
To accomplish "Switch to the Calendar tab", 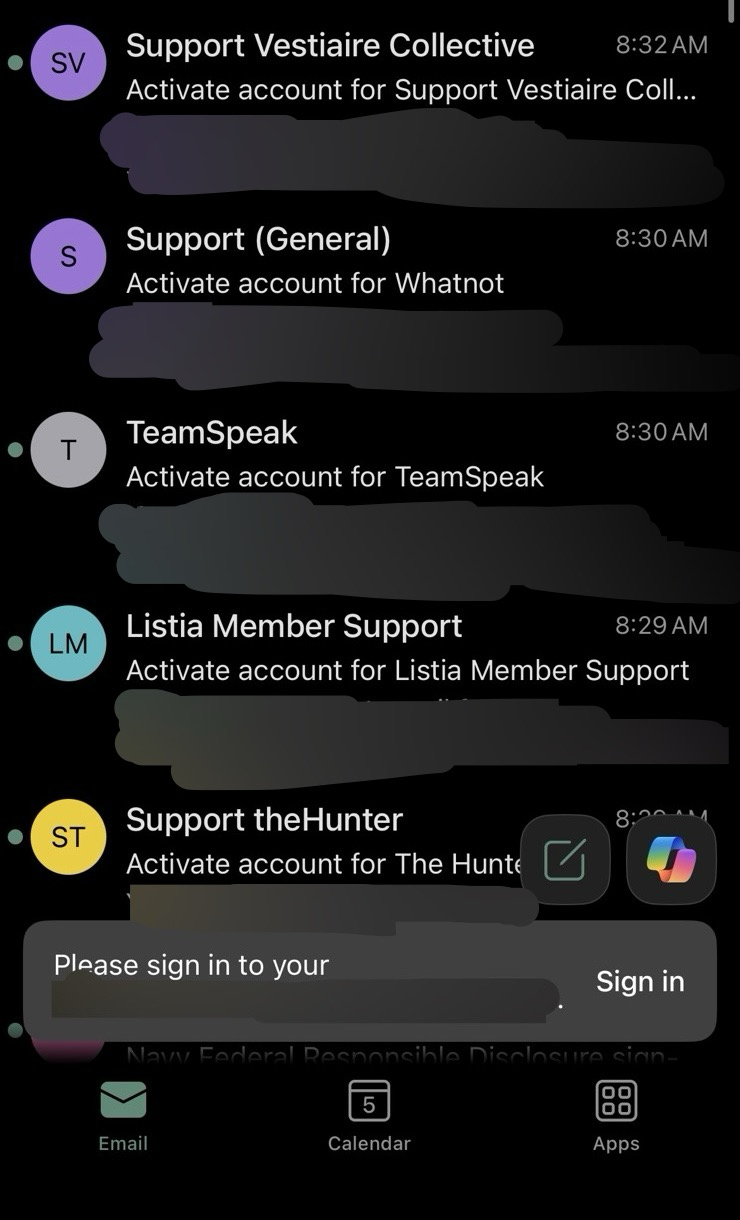I will 369,1115.
